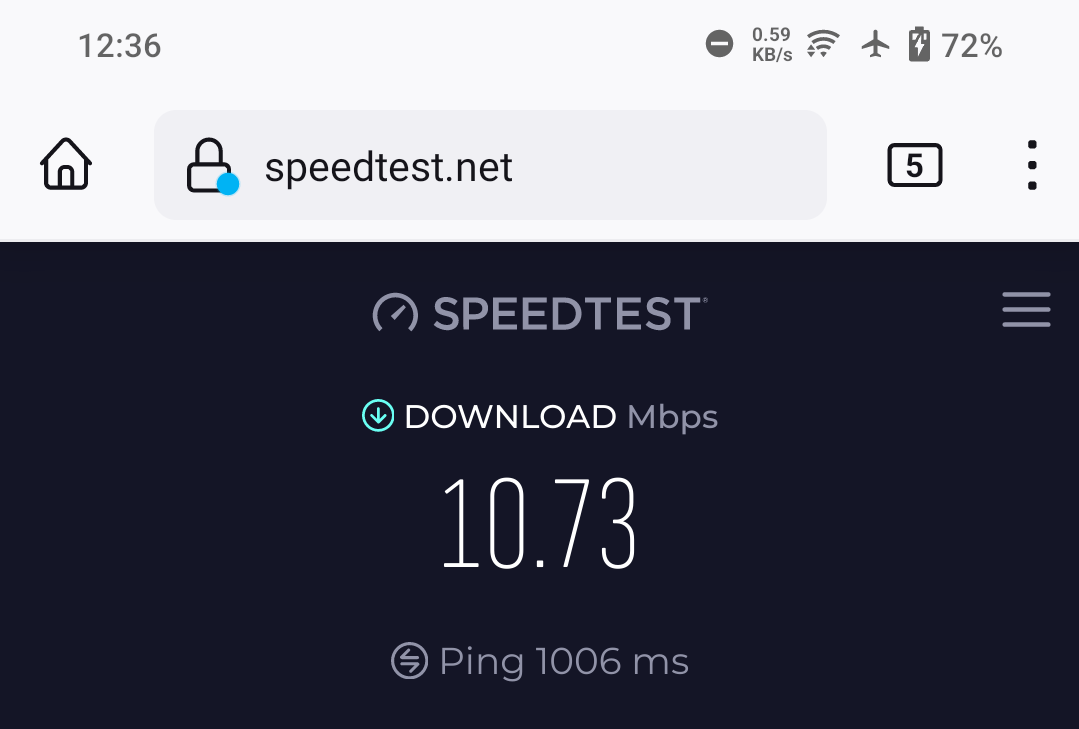Open the browser overflow menu
The width and height of the screenshot is (1079, 729).
(1032, 166)
